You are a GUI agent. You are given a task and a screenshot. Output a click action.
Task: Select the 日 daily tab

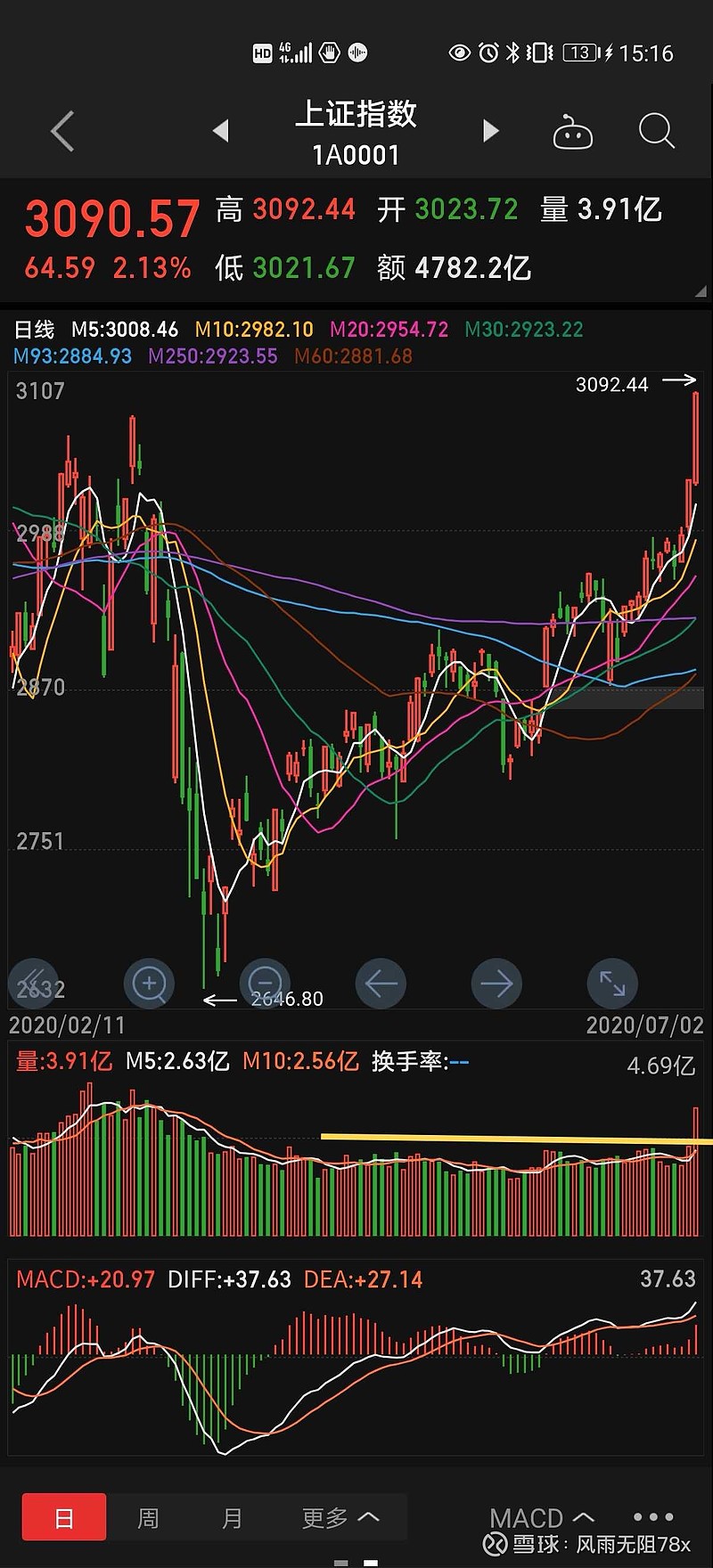click(x=63, y=1516)
